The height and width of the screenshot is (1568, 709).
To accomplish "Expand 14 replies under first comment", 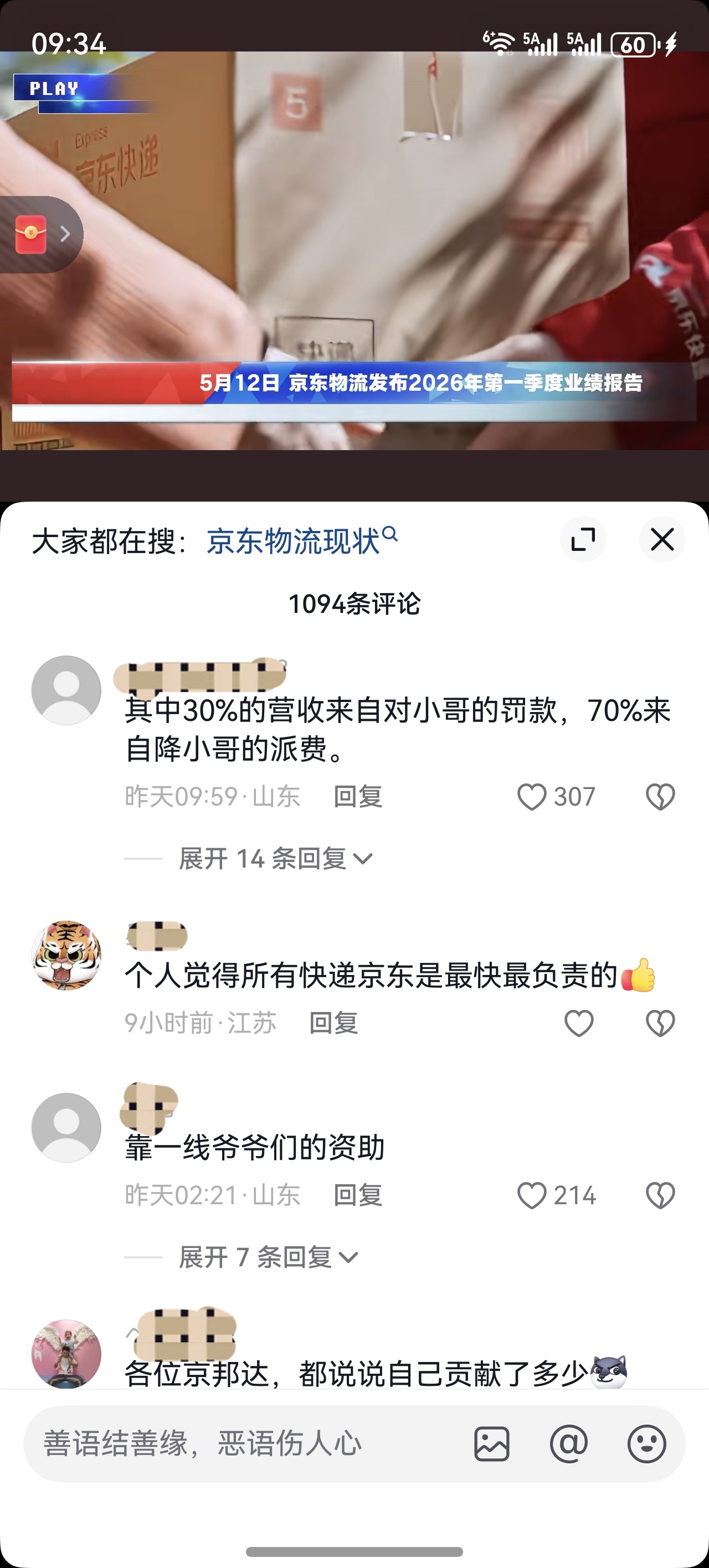I will coord(275,859).
